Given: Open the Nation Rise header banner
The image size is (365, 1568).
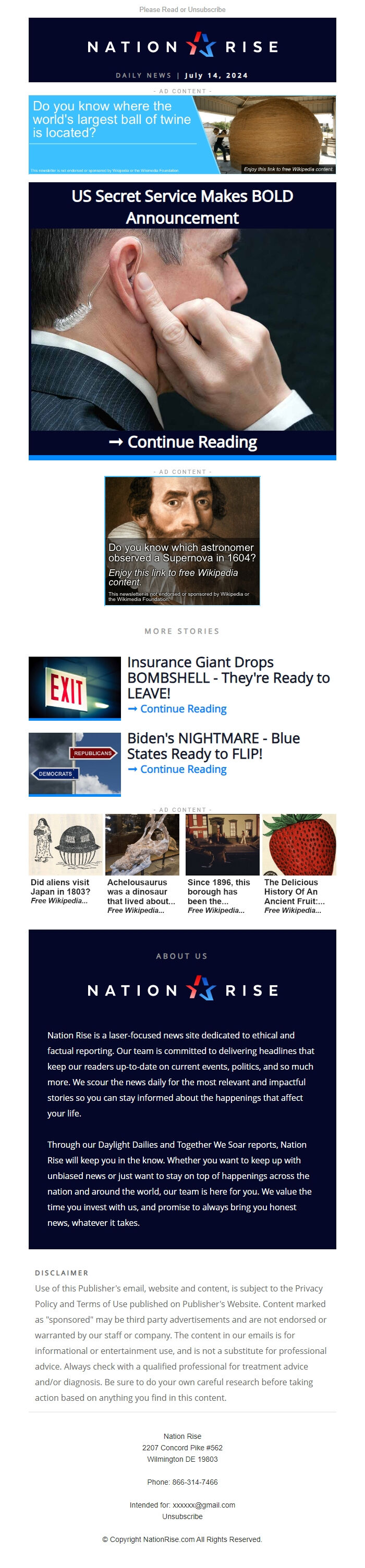Looking at the screenshot, I should pyautogui.click(x=182, y=50).
